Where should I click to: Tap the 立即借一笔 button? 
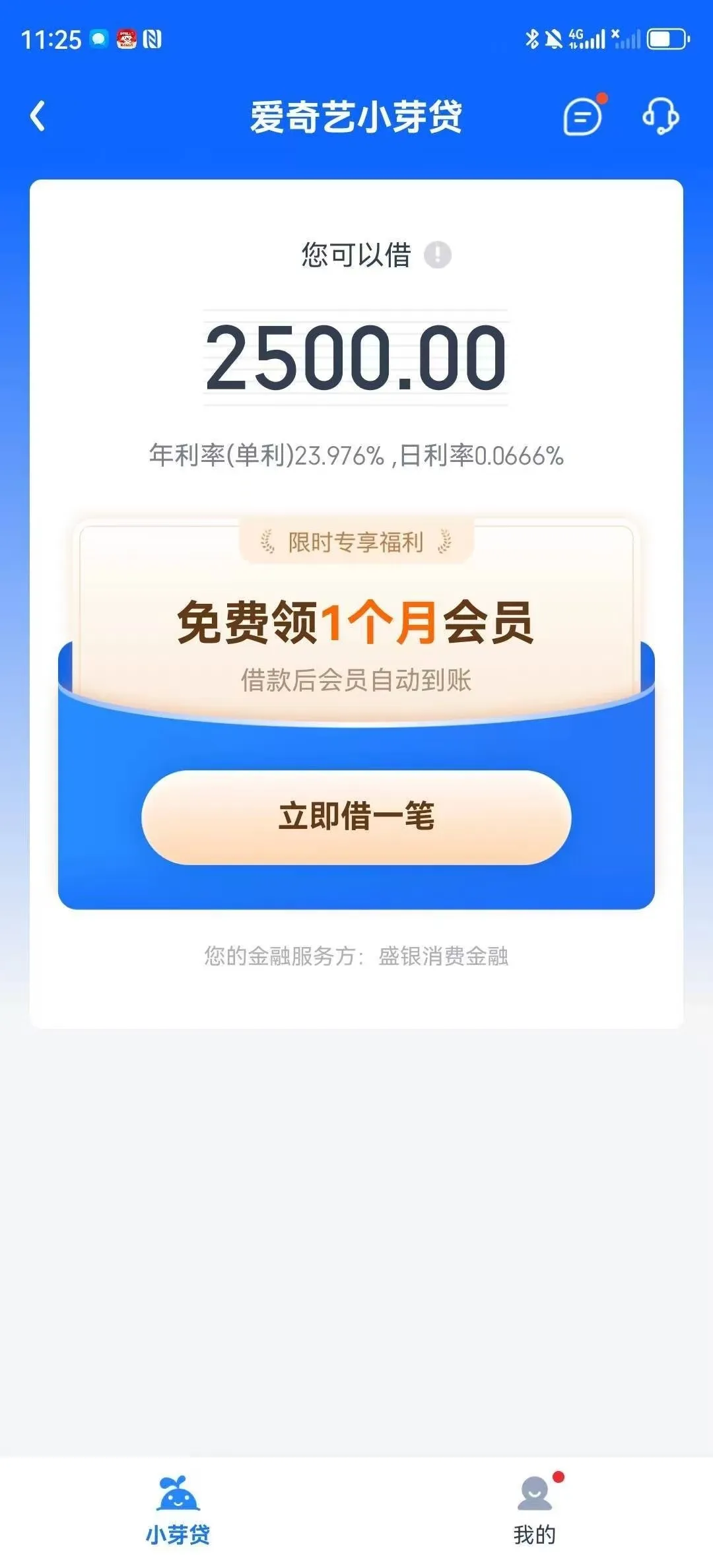point(356,817)
